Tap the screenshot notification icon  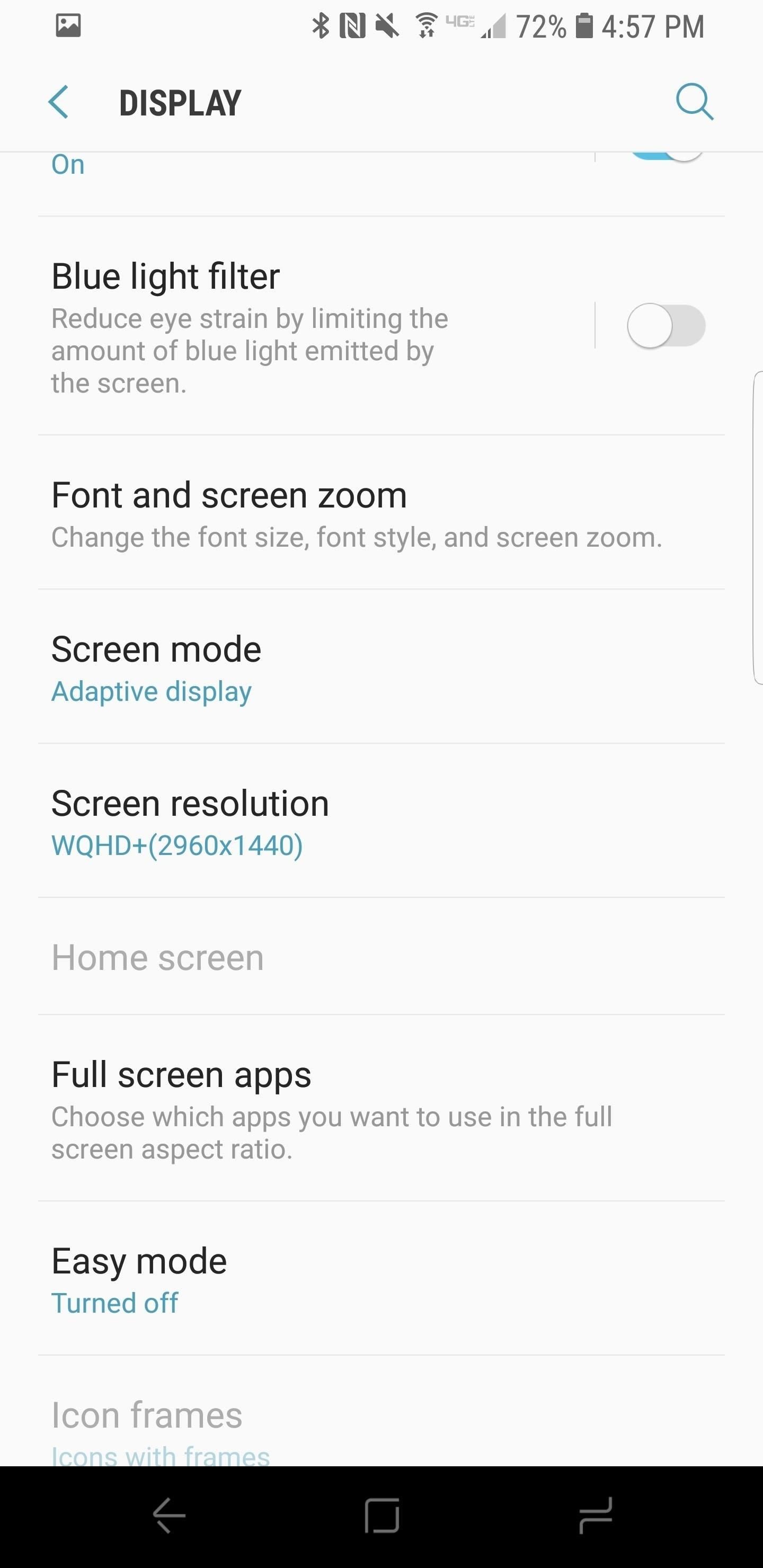68,25
